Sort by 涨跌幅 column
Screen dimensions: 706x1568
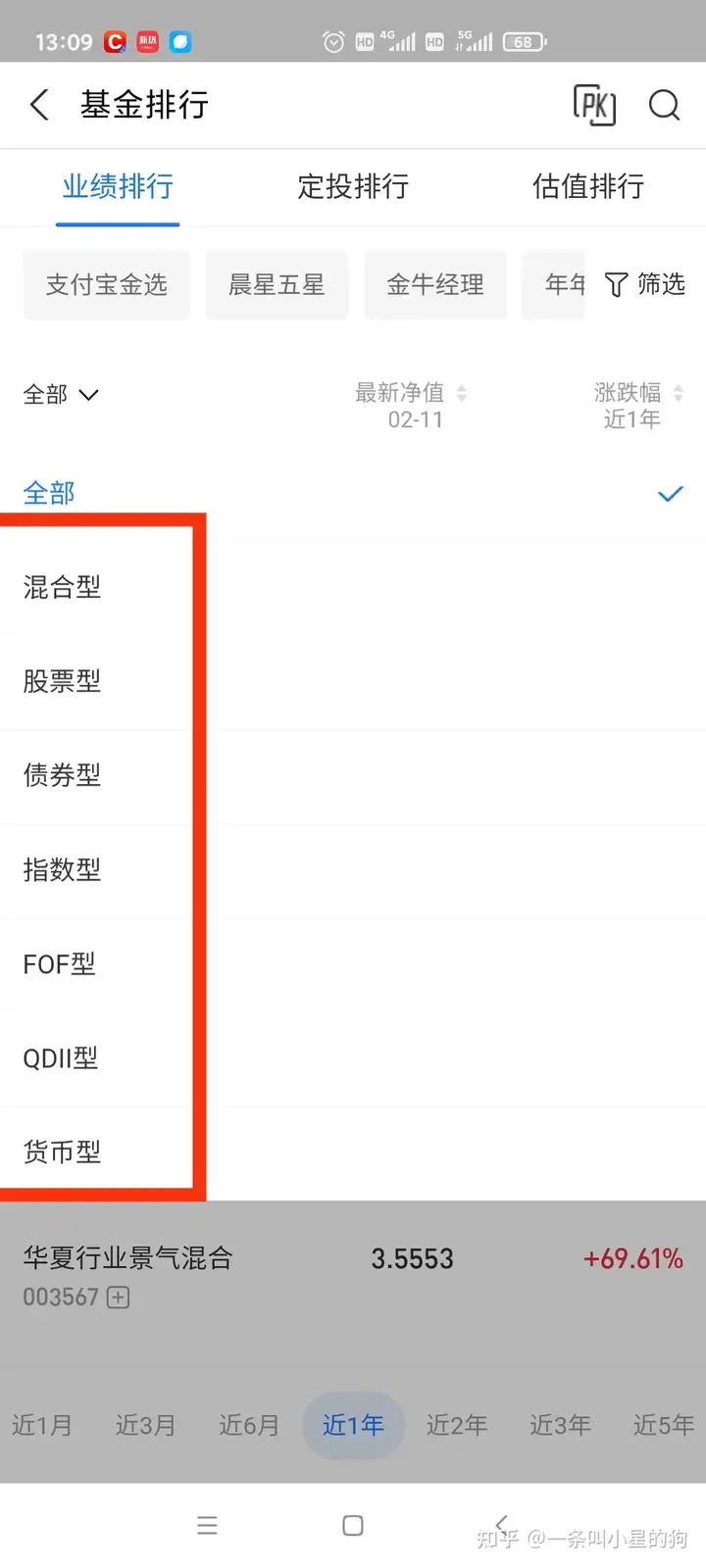pyautogui.click(x=638, y=406)
